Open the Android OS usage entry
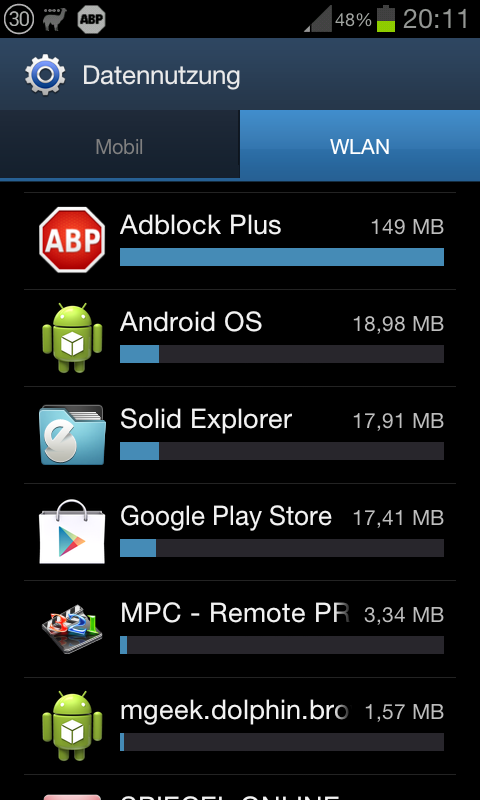 click(240, 338)
